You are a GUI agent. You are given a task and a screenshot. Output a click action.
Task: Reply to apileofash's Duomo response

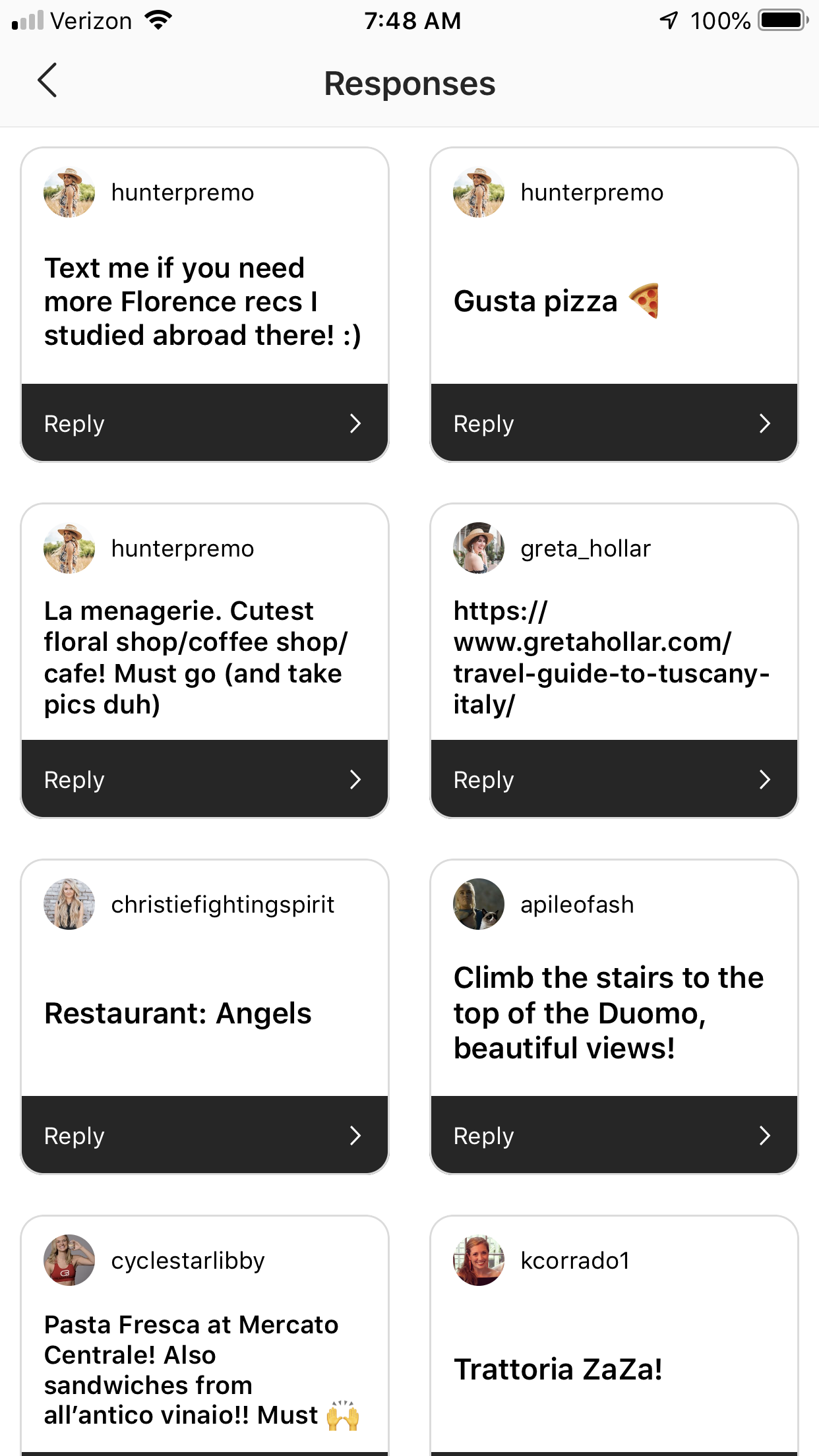coord(614,1135)
